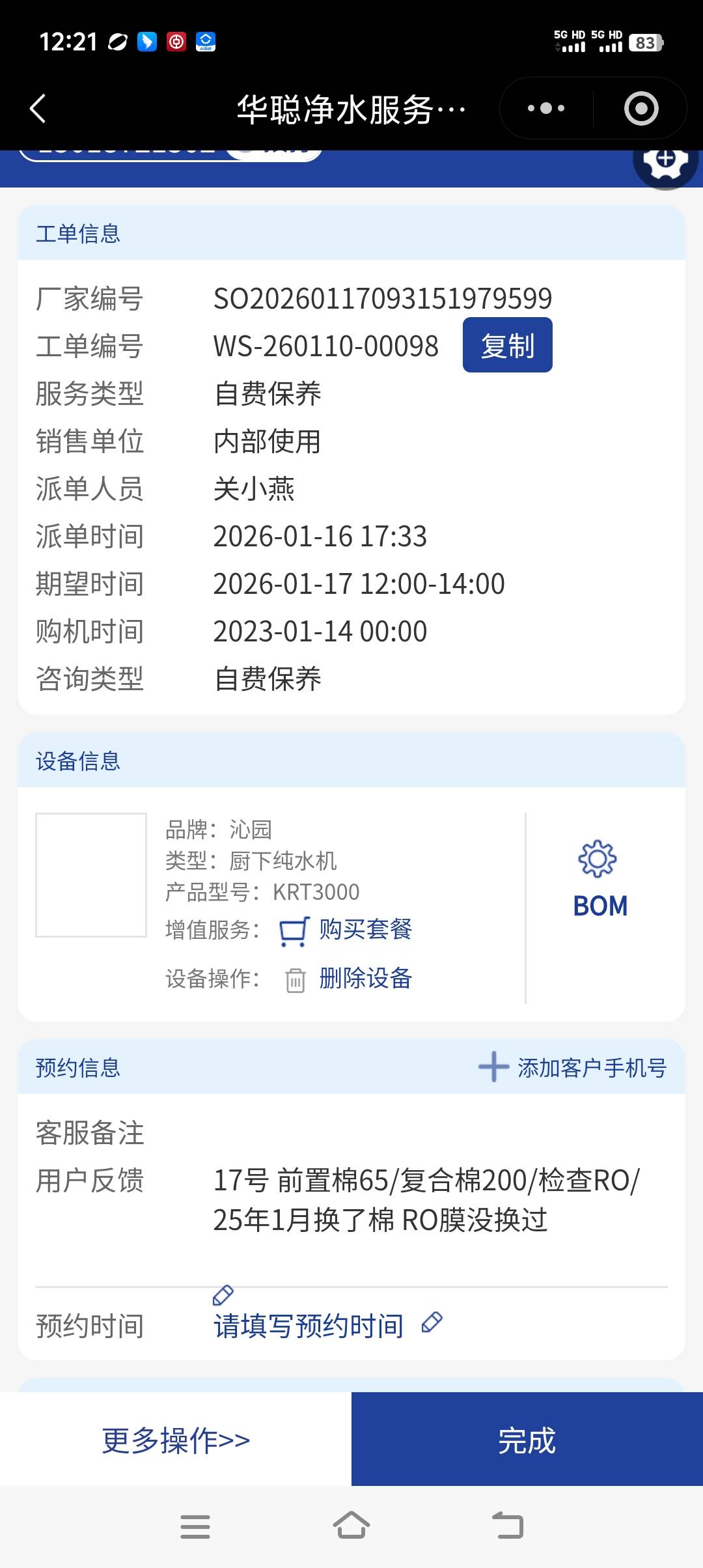Close the mini program via circle icon
703x1568 pixels.
coord(641,108)
